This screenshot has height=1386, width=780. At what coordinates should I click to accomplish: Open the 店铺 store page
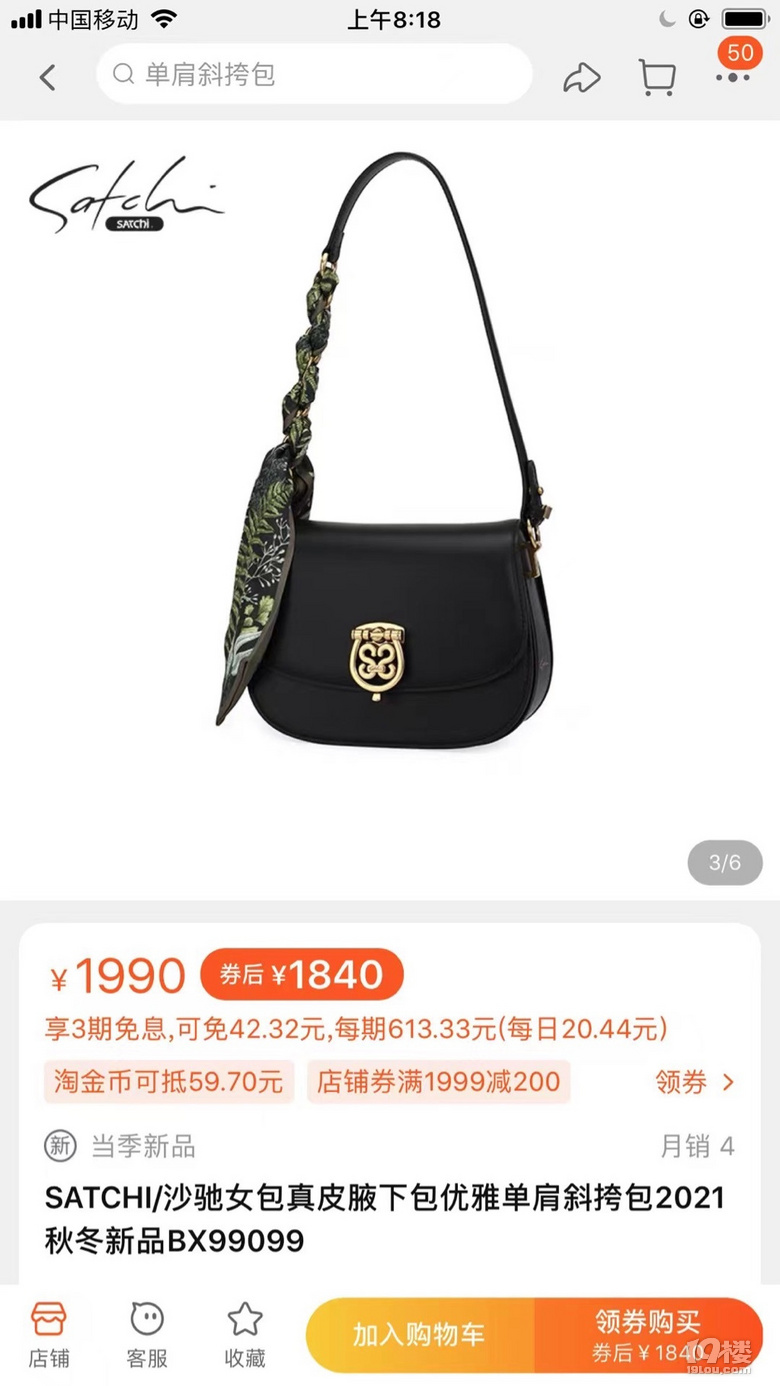pyautogui.click(x=49, y=1336)
